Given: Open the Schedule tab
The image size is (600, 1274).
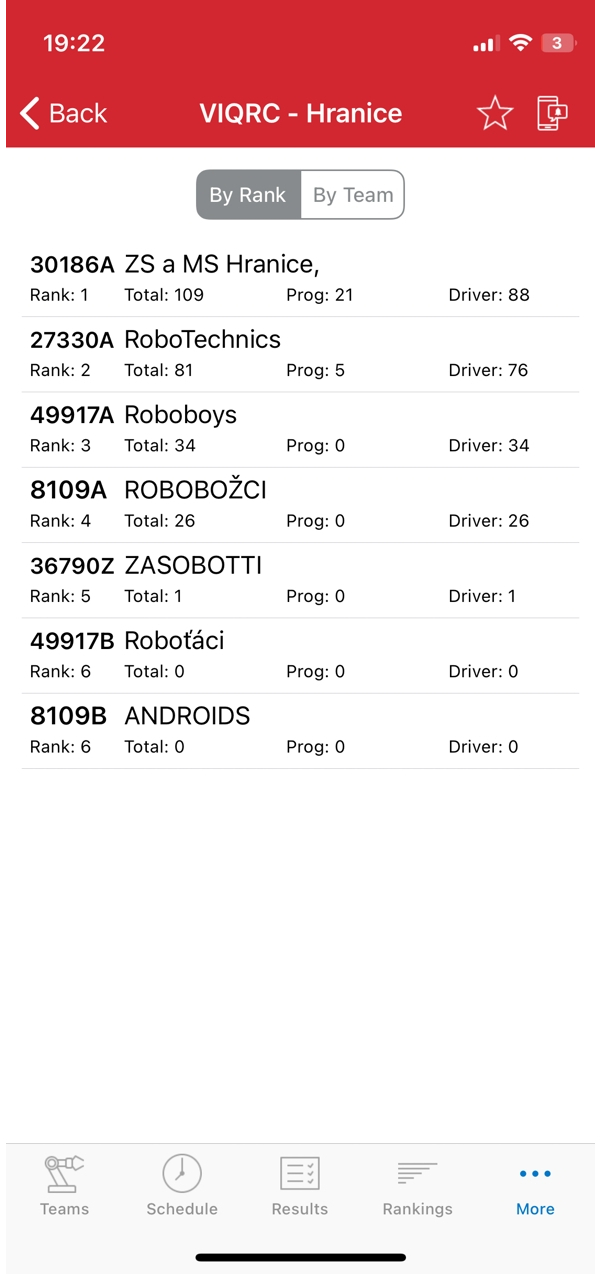Looking at the screenshot, I should pos(182,1186).
